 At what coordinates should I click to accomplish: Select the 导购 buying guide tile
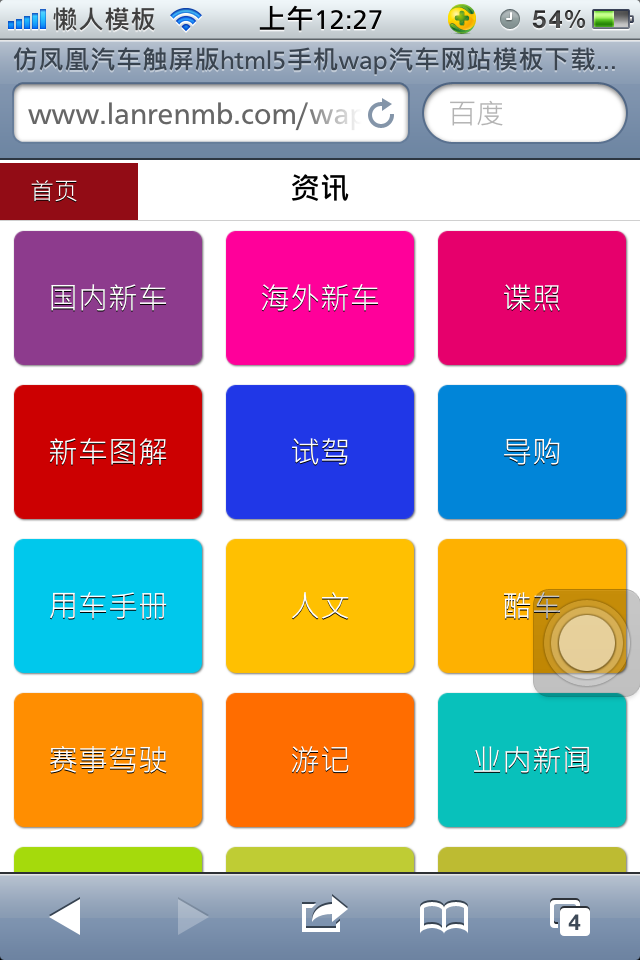[x=532, y=452]
